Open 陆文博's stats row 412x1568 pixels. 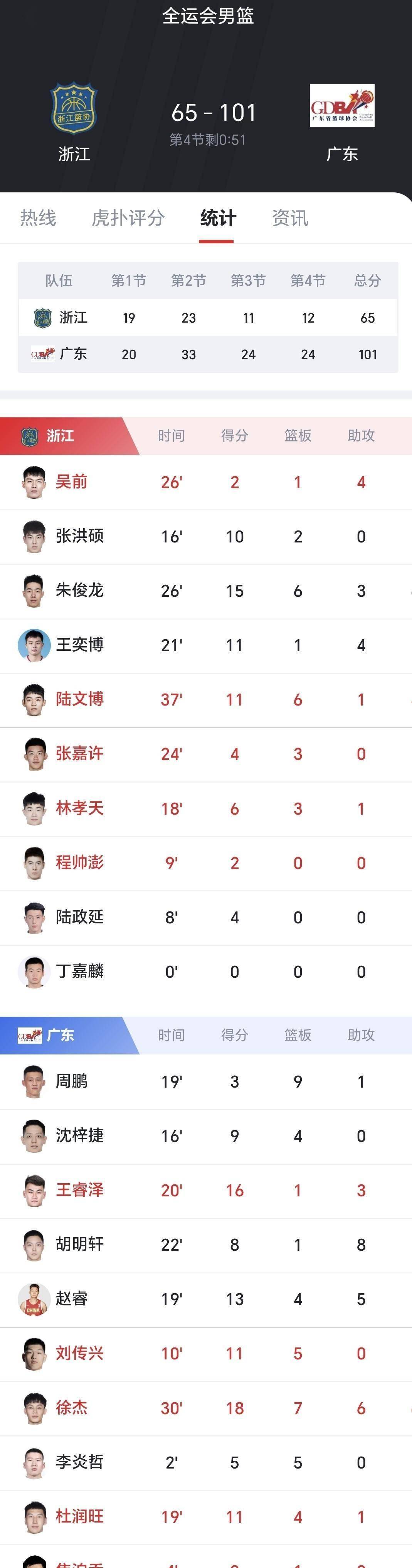pyautogui.click(x=79, y=699)
